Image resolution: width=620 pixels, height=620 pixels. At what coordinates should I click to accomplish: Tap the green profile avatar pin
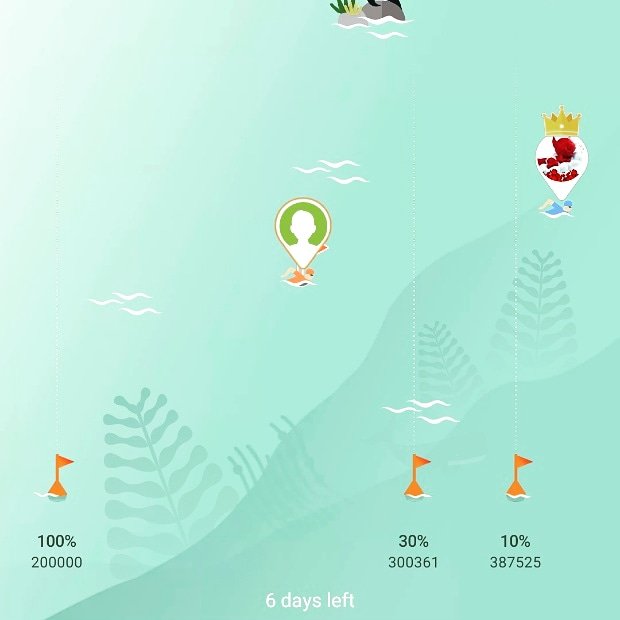[x=303, y=227]
